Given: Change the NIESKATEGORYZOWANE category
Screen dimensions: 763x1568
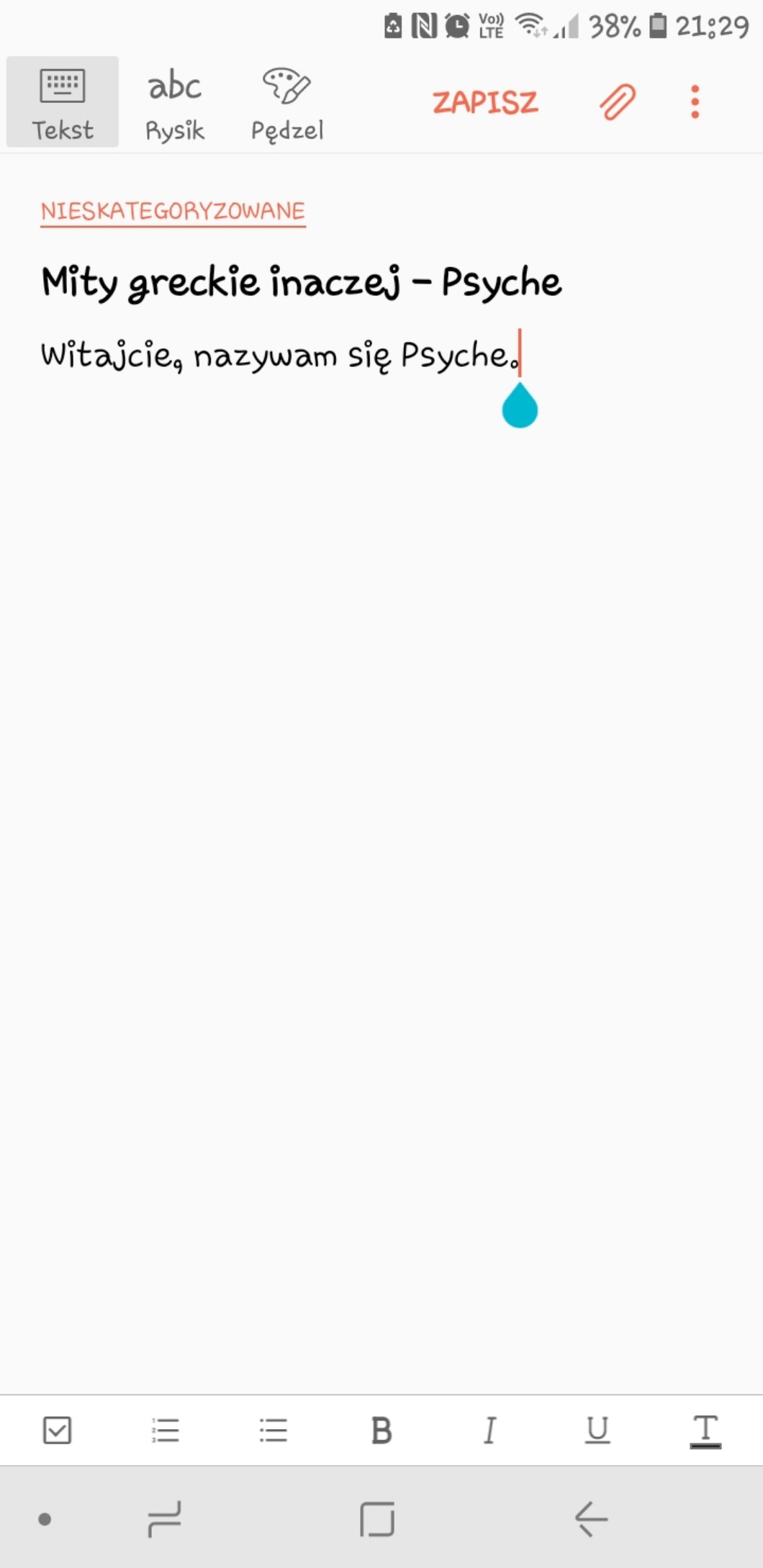Looking at the screenshot, I should pyautogui.click(x=173, y=211).
